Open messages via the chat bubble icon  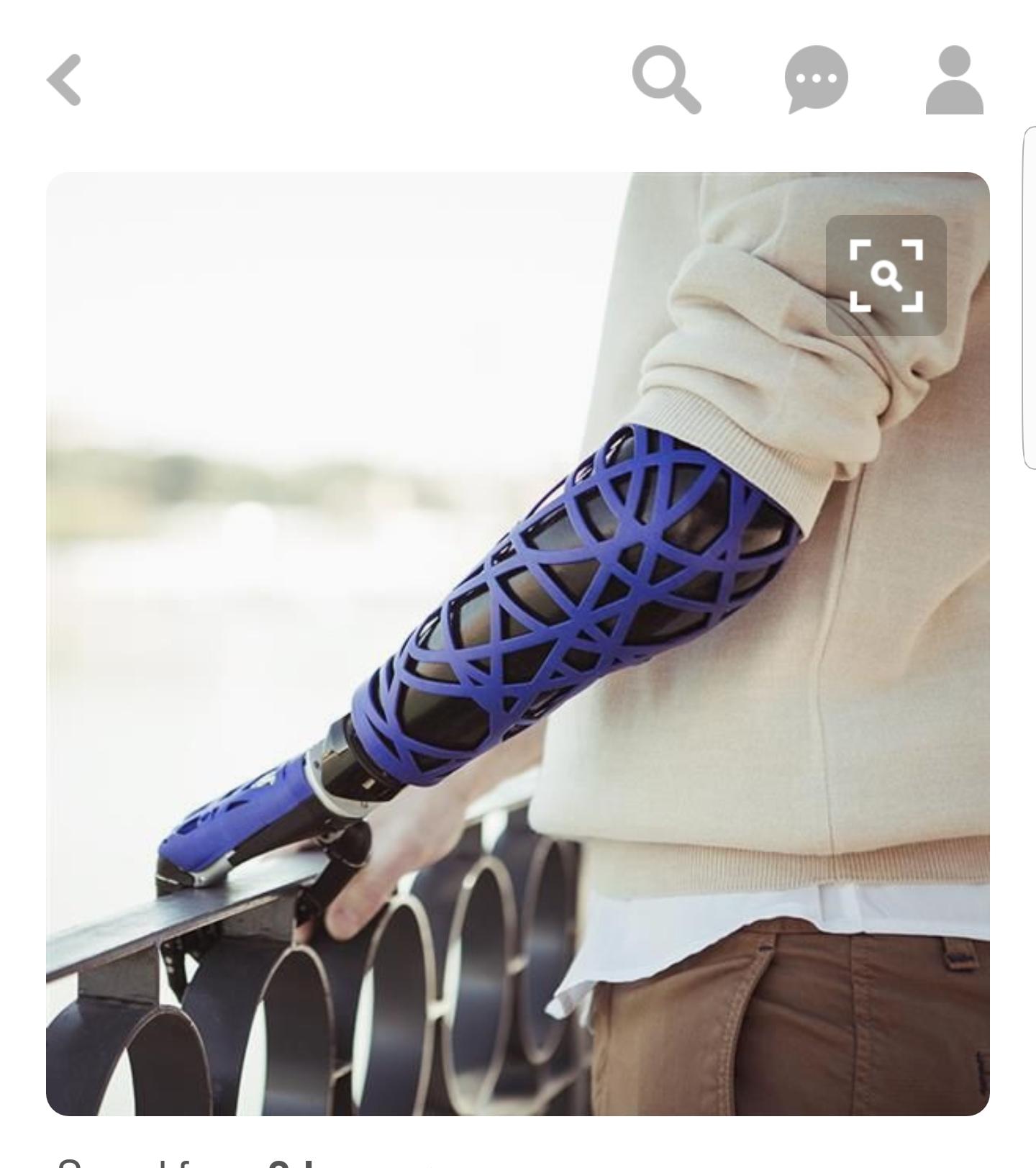click(816, 79)
